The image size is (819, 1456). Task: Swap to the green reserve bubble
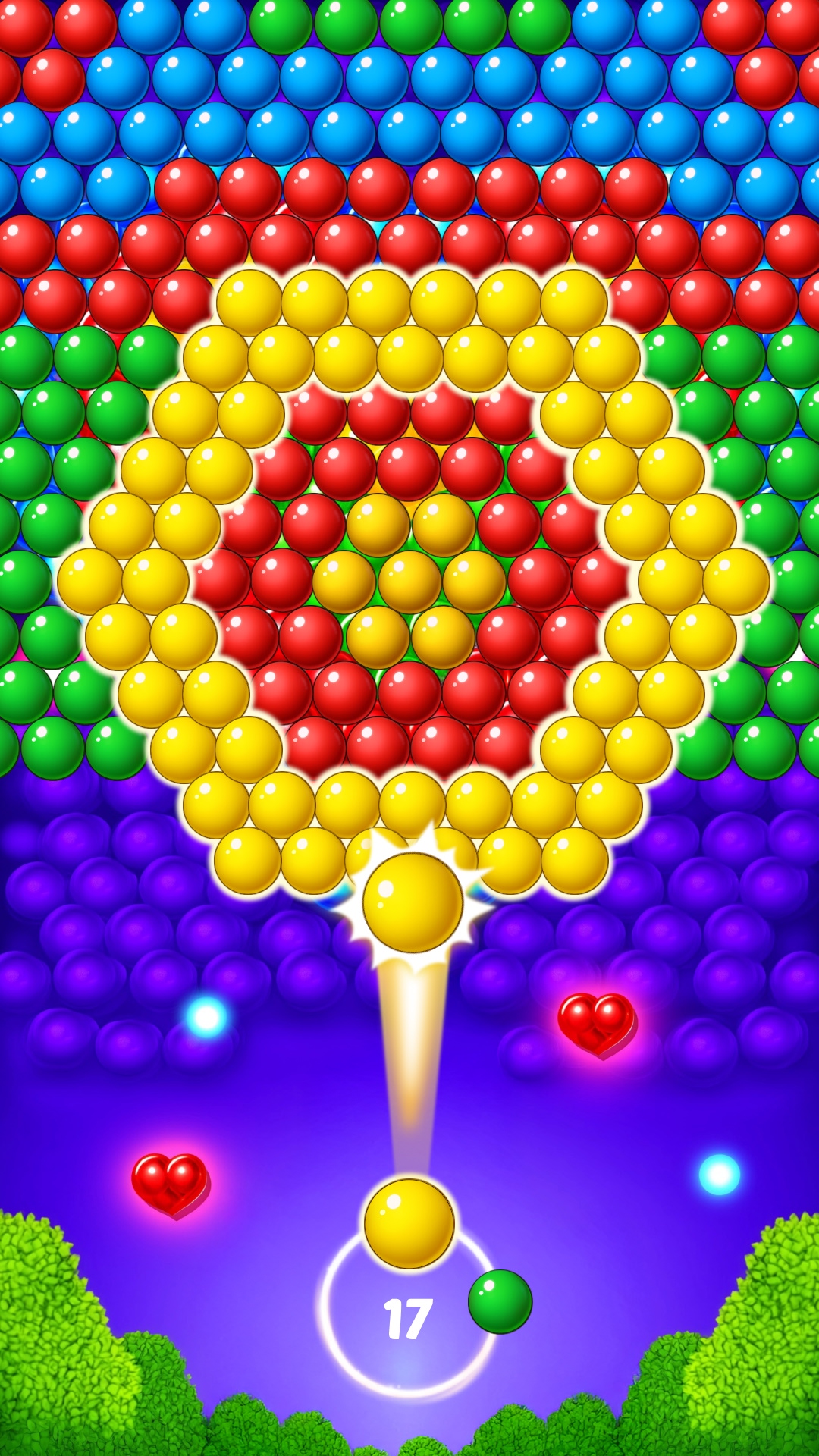500,1302
